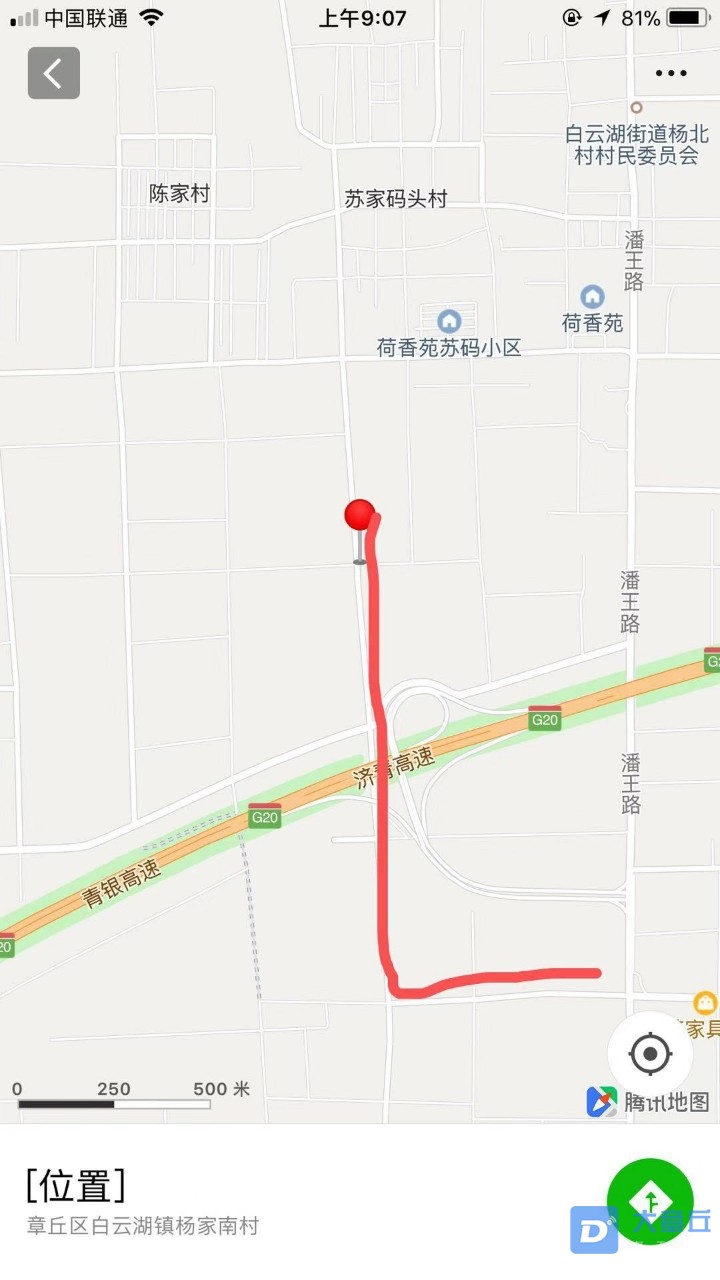Select the 荷香苑 place marker
This screenshot has width=720, height=1280.
(593, 297)
